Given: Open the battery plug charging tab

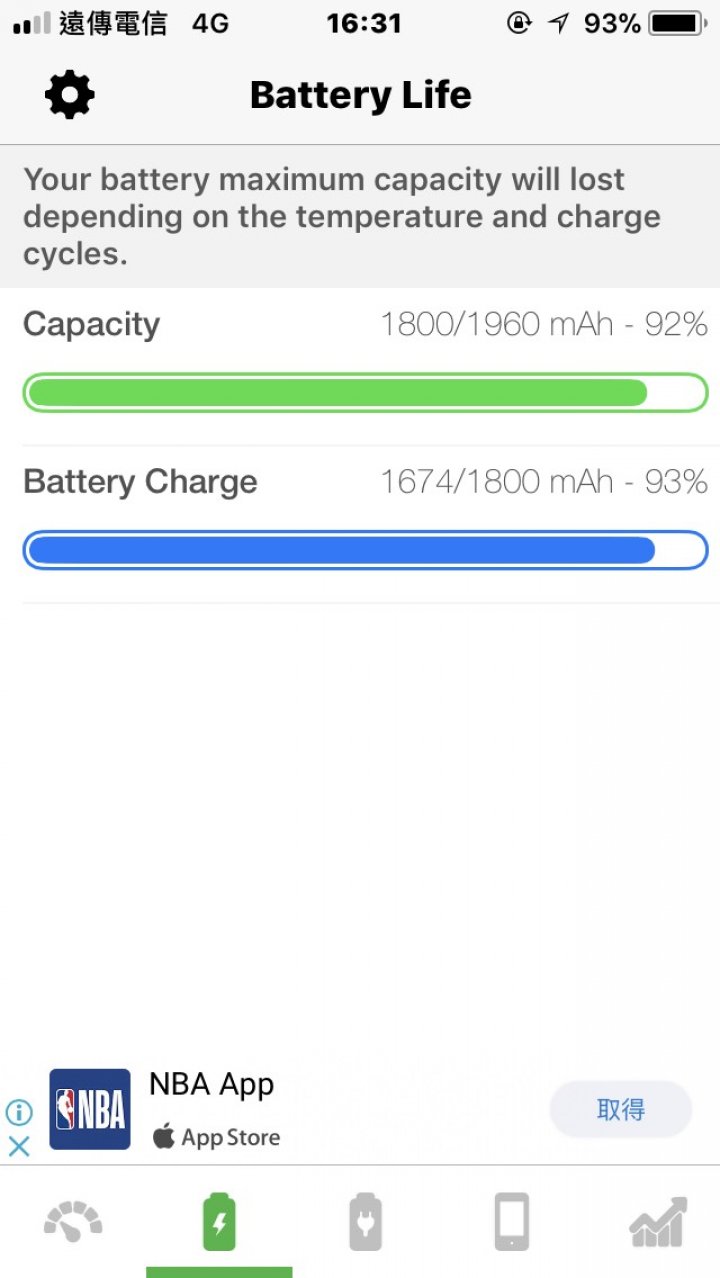Looking at the screenshot, I should pos(365,1221).
